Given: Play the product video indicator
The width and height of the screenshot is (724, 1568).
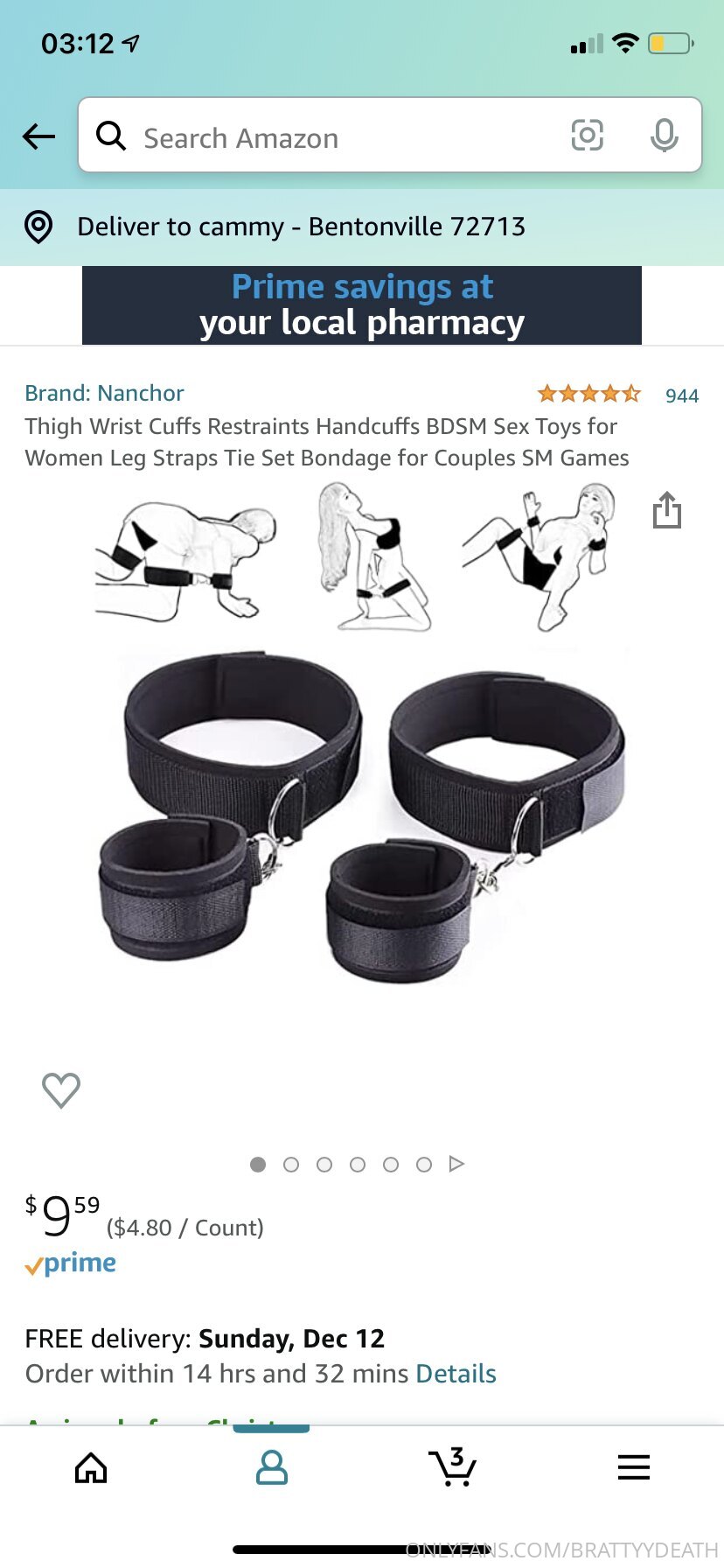Looking at the screenshot, I should (456, 1165).
